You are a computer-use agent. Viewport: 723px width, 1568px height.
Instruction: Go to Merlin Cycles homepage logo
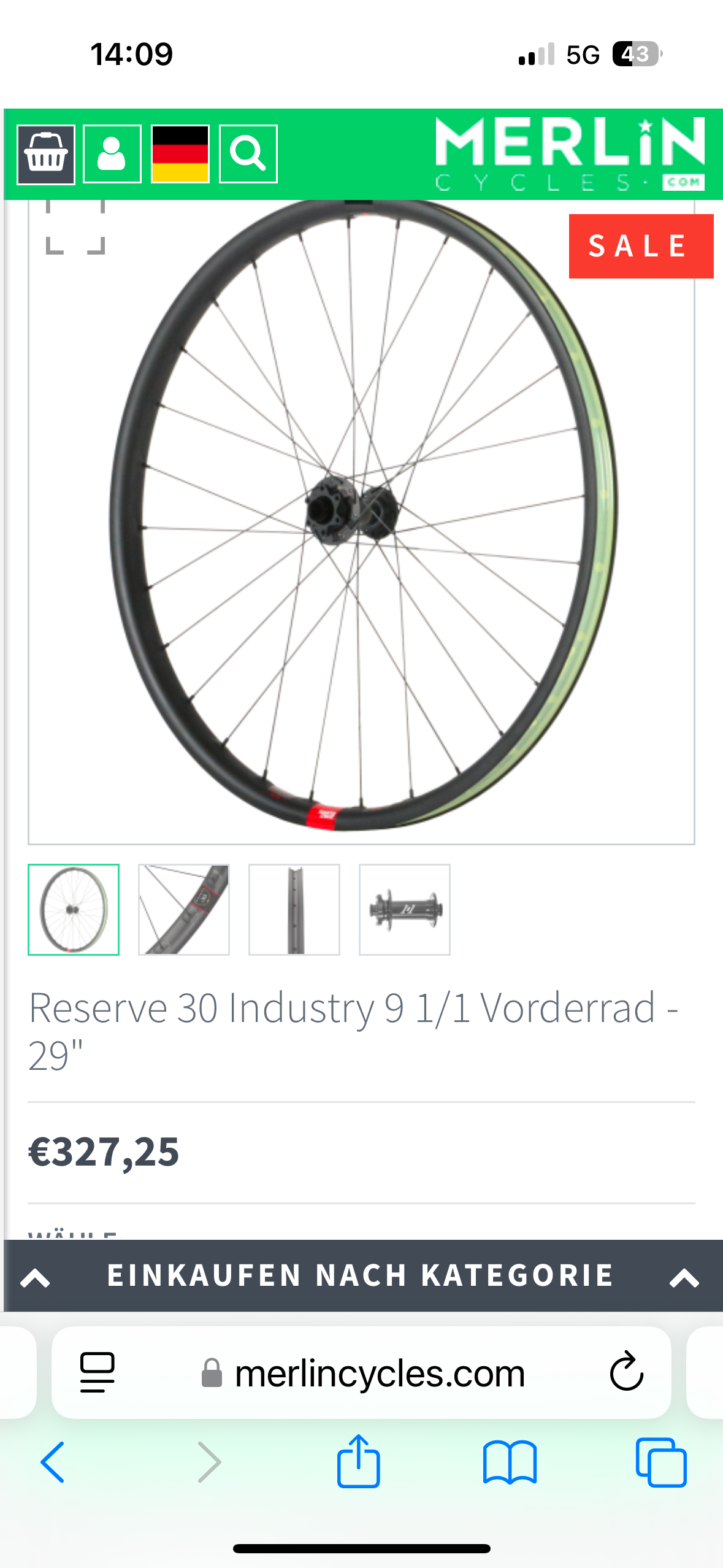[570, 154]
